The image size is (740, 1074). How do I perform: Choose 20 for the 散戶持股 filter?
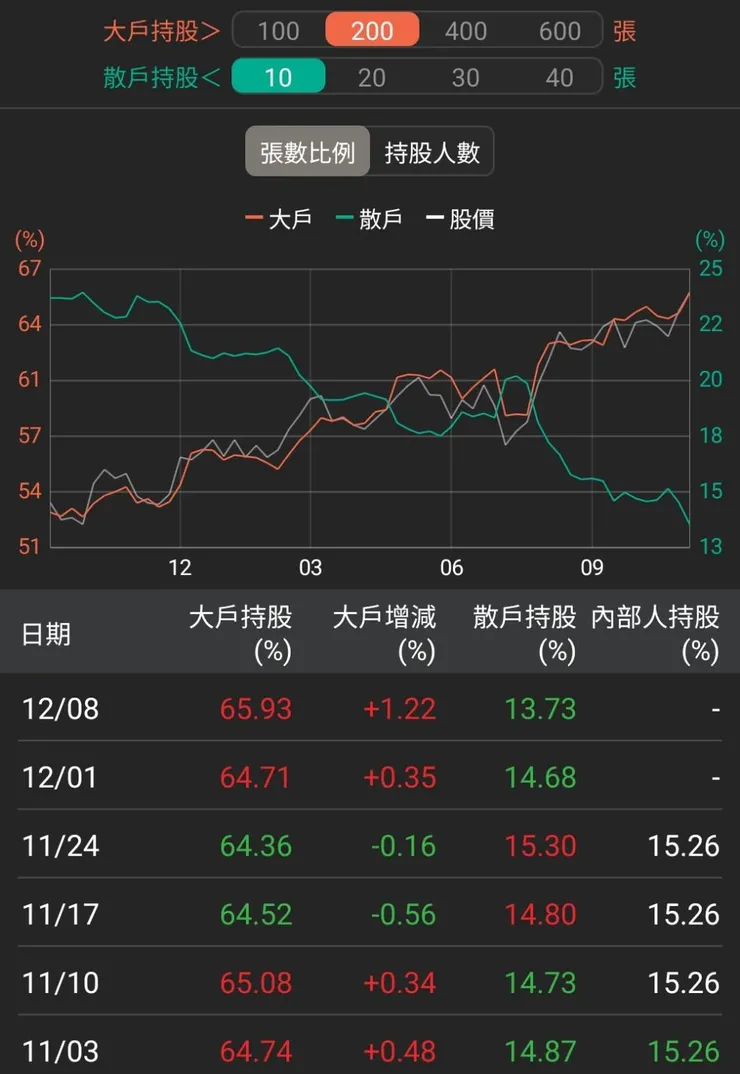point(371,77)
